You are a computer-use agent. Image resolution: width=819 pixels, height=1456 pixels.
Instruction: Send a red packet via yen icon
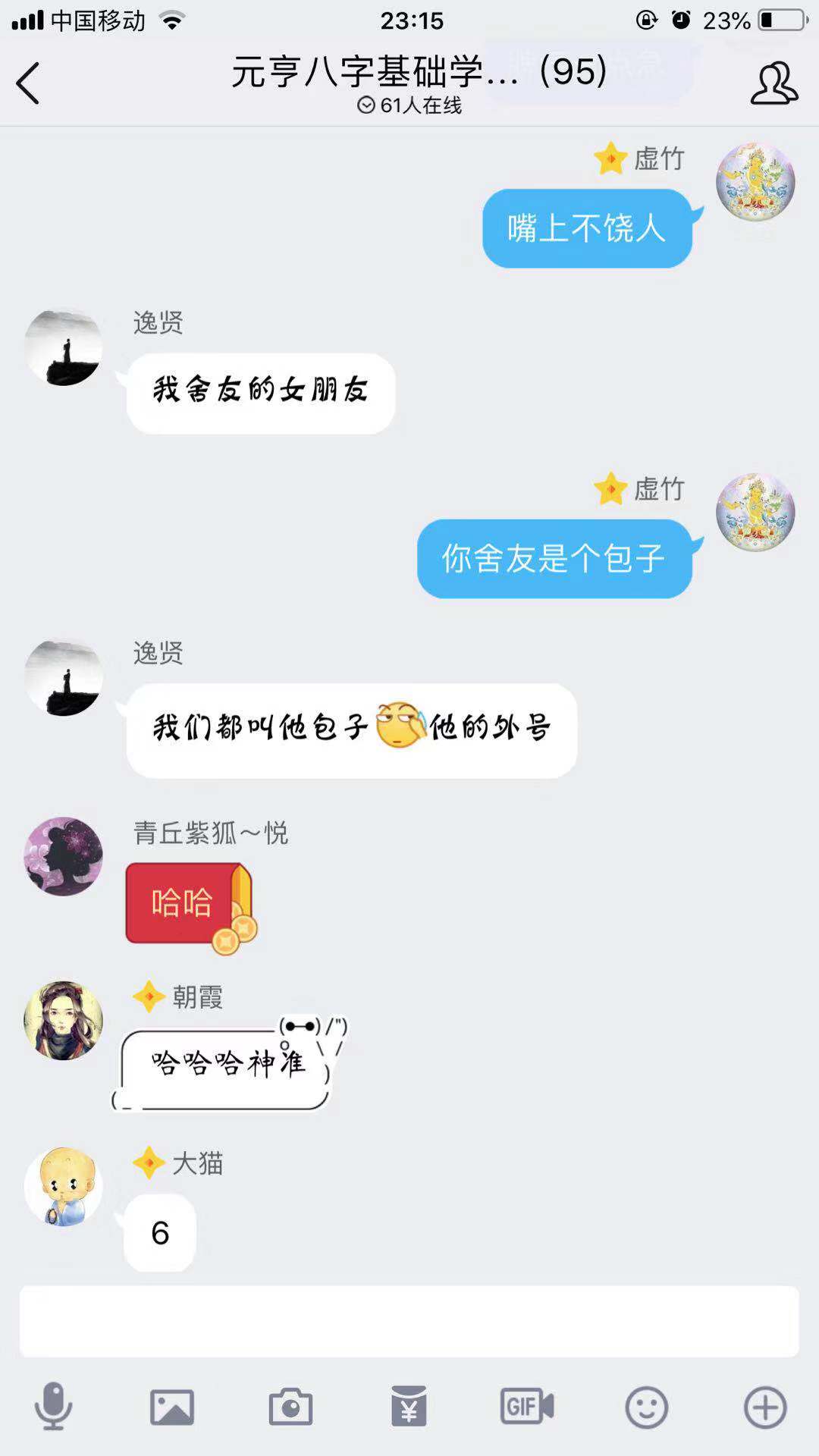409,1407
